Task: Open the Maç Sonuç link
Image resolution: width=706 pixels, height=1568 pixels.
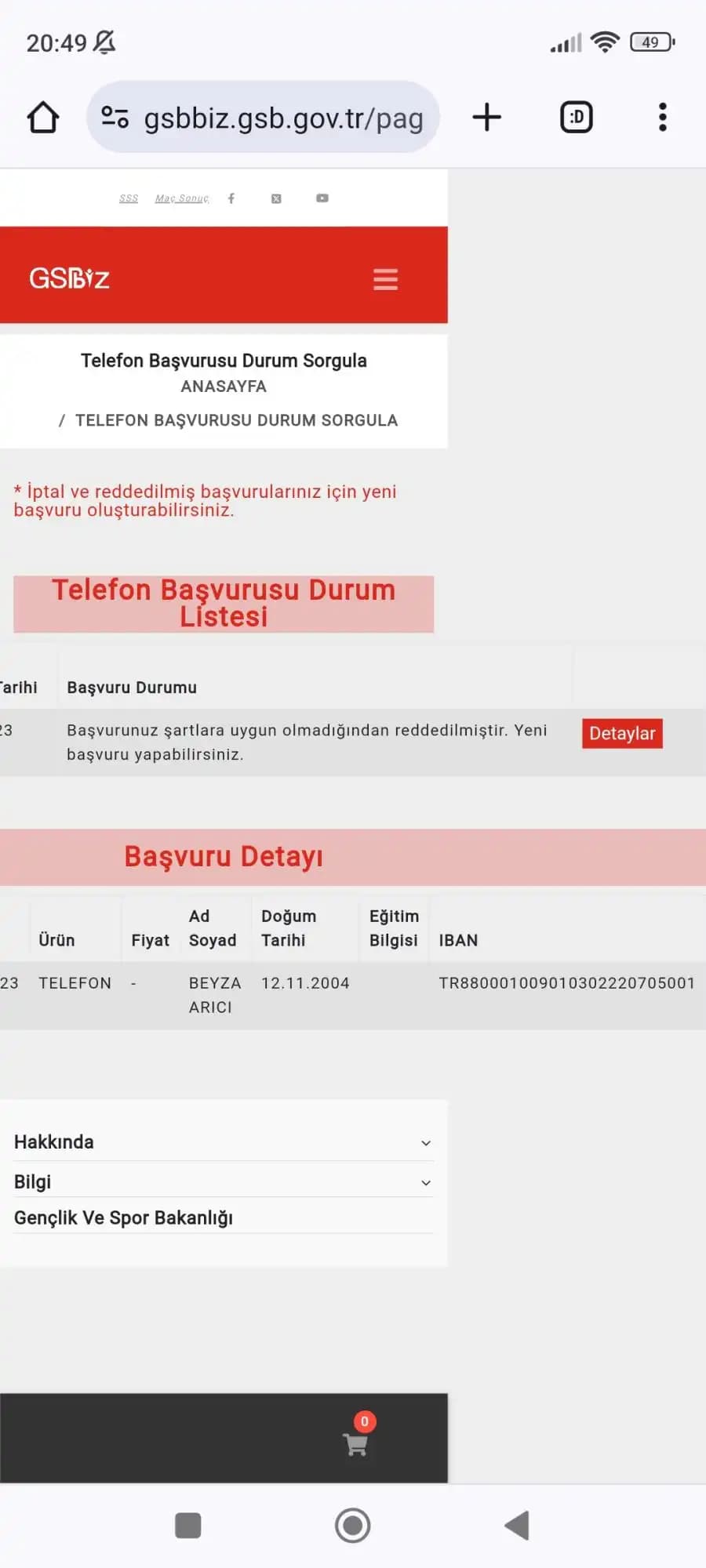Action: click(182, 198)
